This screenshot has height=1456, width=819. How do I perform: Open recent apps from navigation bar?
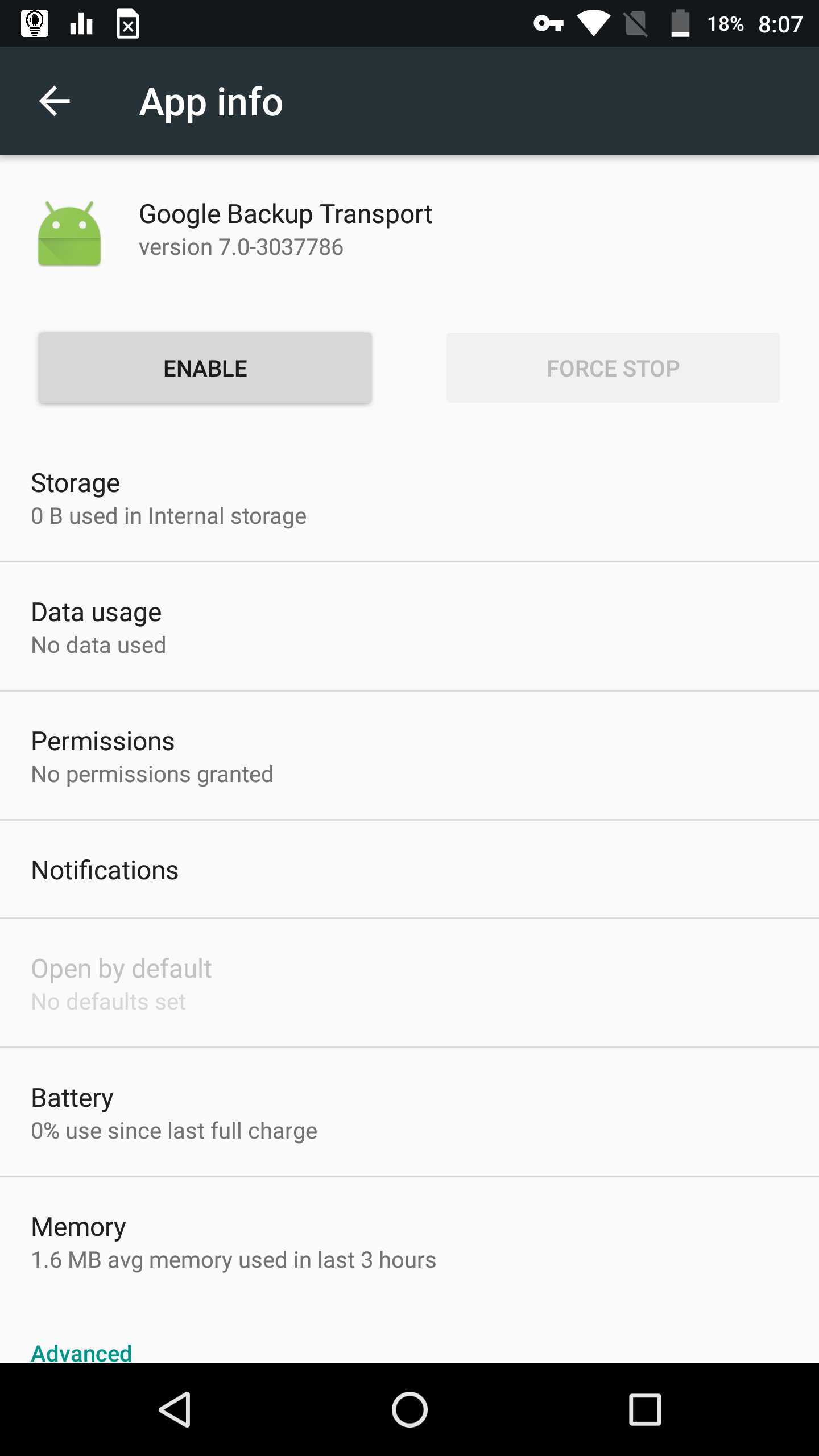coord(645,1409)
